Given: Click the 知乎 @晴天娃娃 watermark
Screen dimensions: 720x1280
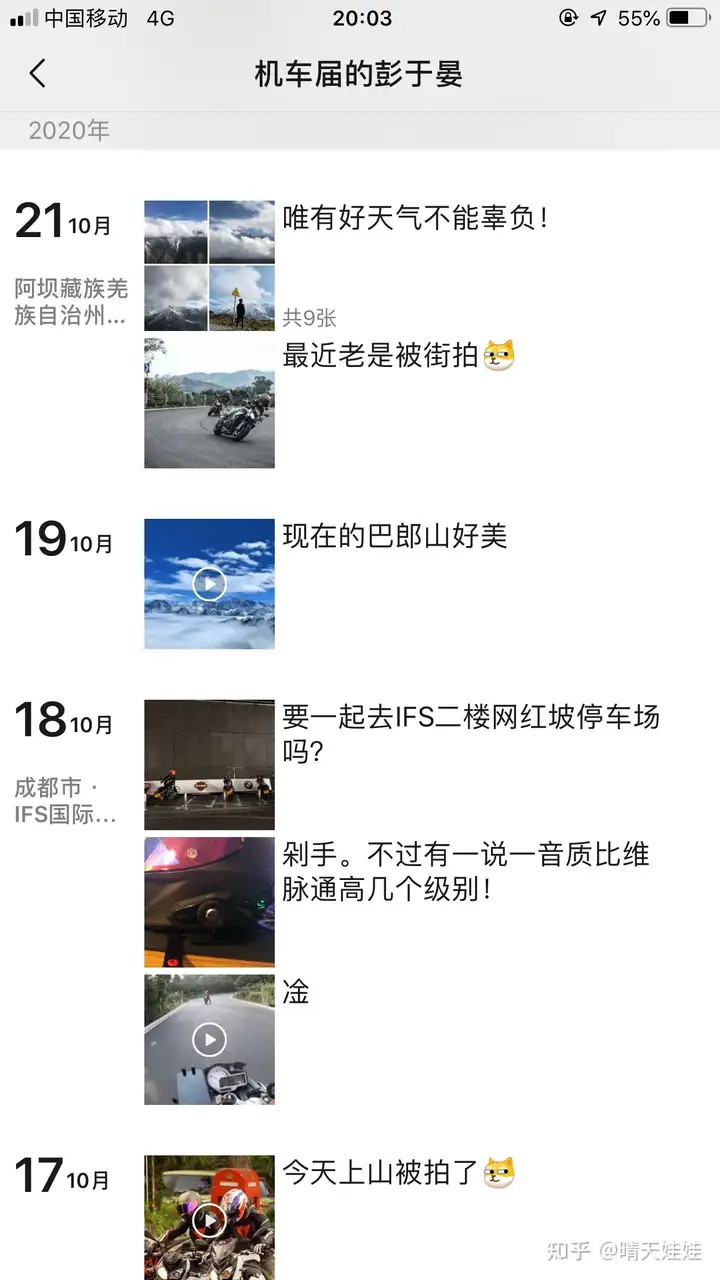Looking at the screenshot, I should 625,1249.
